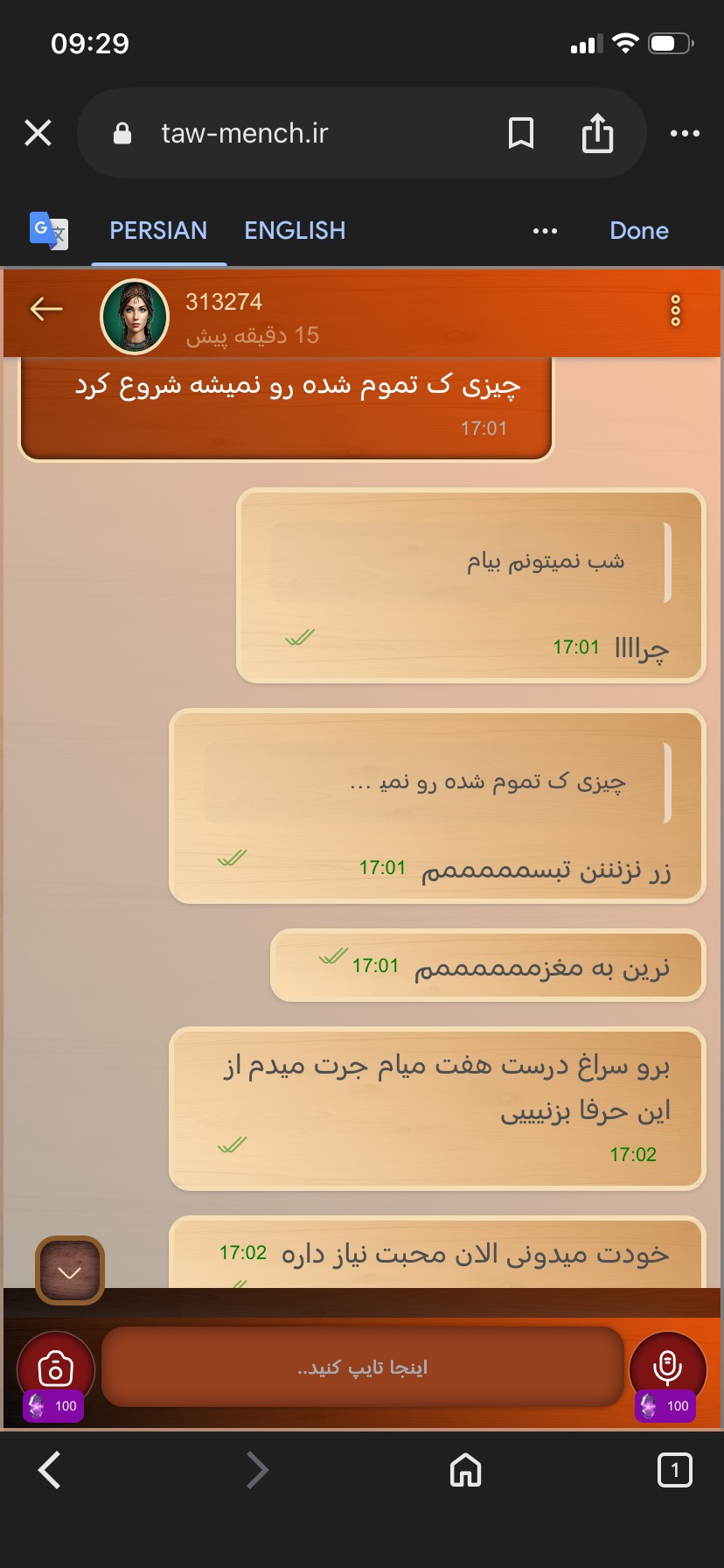Switch translation to ENGLISH
Viewport: 724px width, 1568px height.
click(295, 230)
